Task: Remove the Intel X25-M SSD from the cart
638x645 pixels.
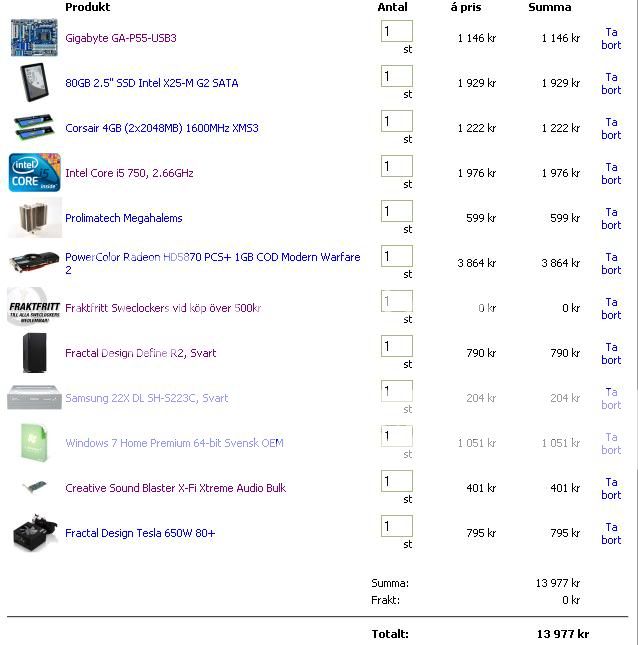Action: click(x=611, y=83)
